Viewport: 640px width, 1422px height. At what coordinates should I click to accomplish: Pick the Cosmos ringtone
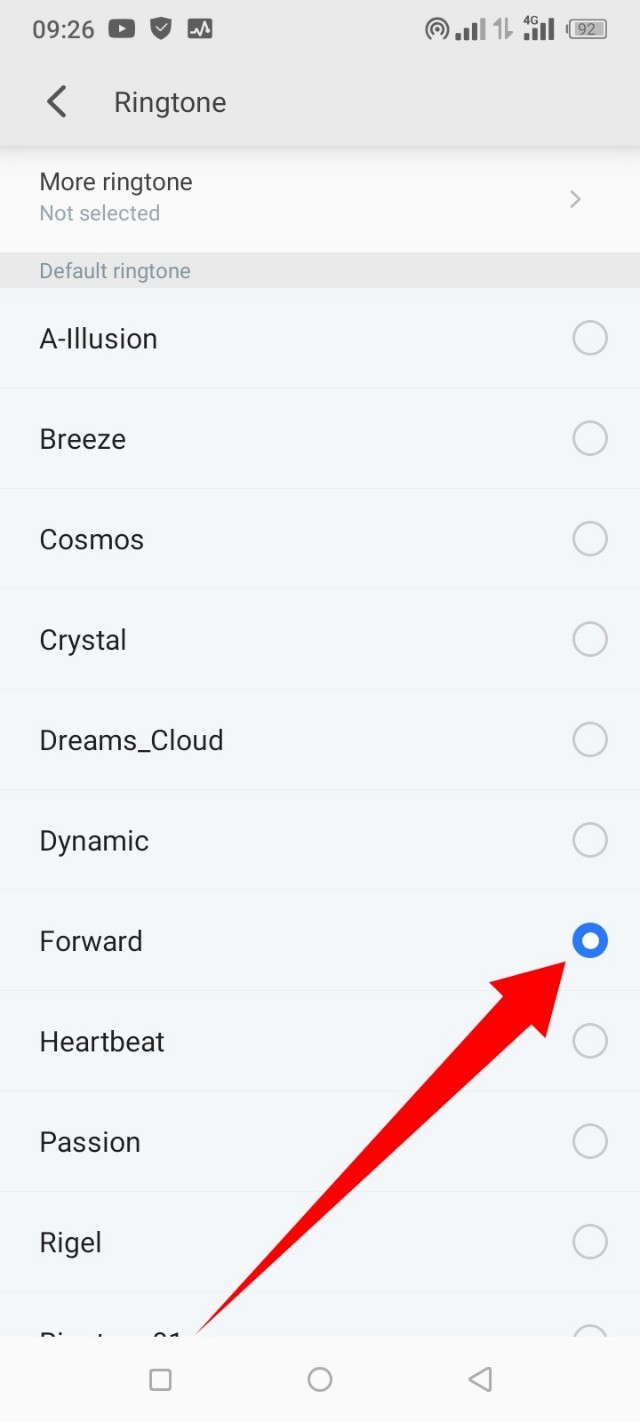tap(589, 539)
